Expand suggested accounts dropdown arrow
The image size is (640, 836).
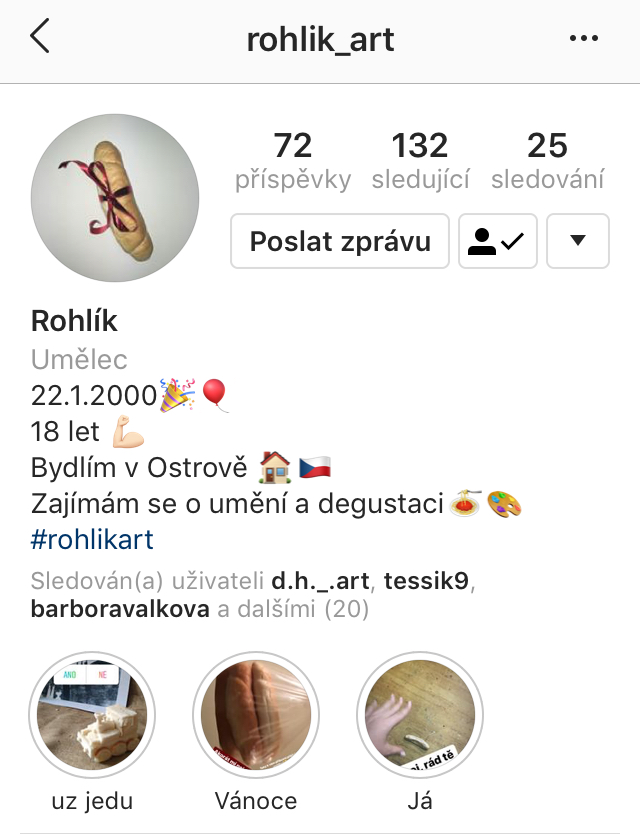point(578,241)
